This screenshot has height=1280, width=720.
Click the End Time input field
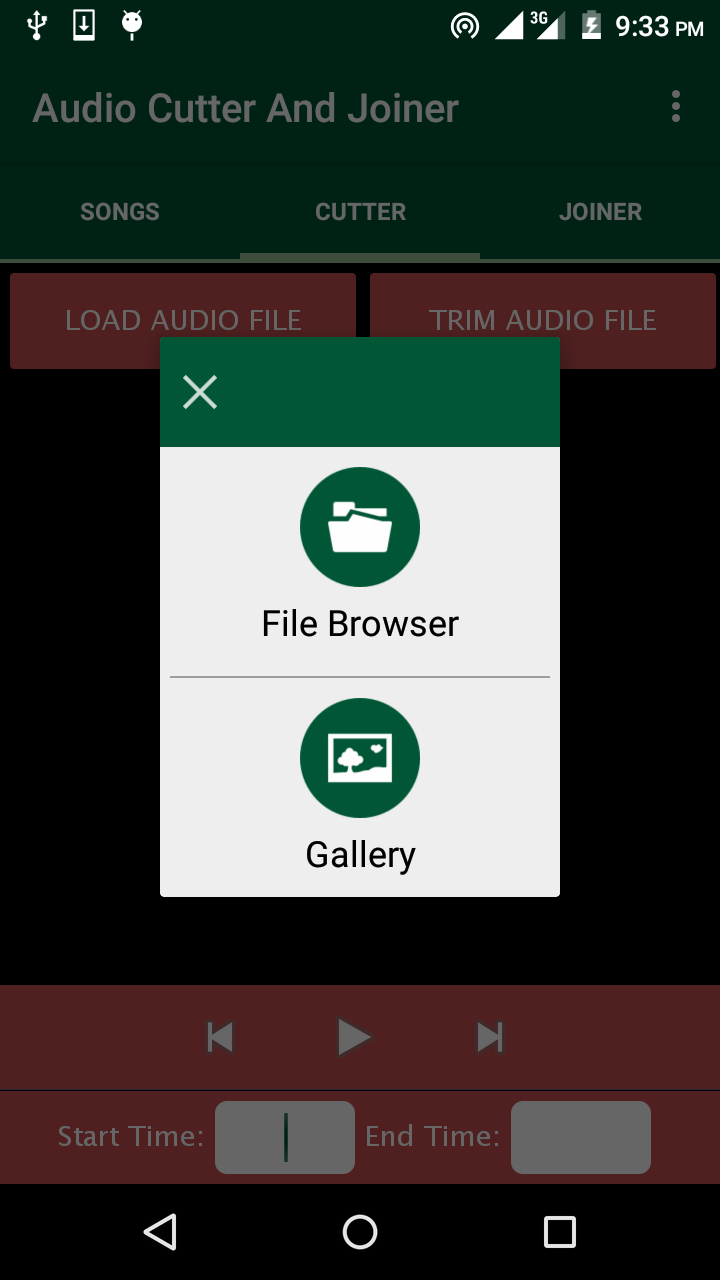[x=580, y=1137]
